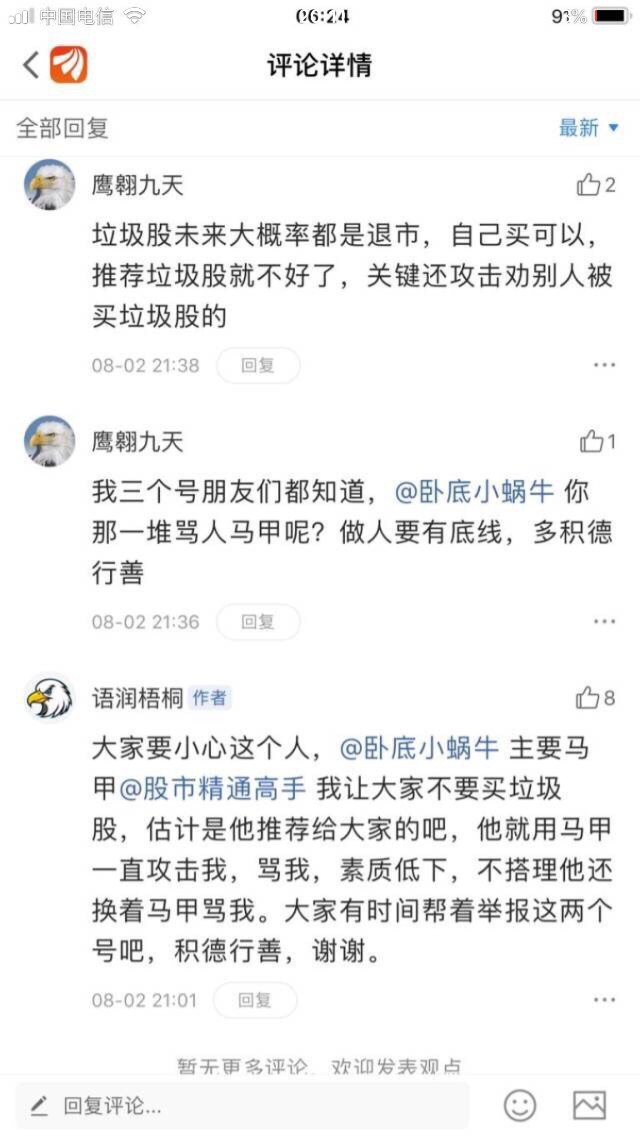Open the @股市精通高手 mention link

213,789
